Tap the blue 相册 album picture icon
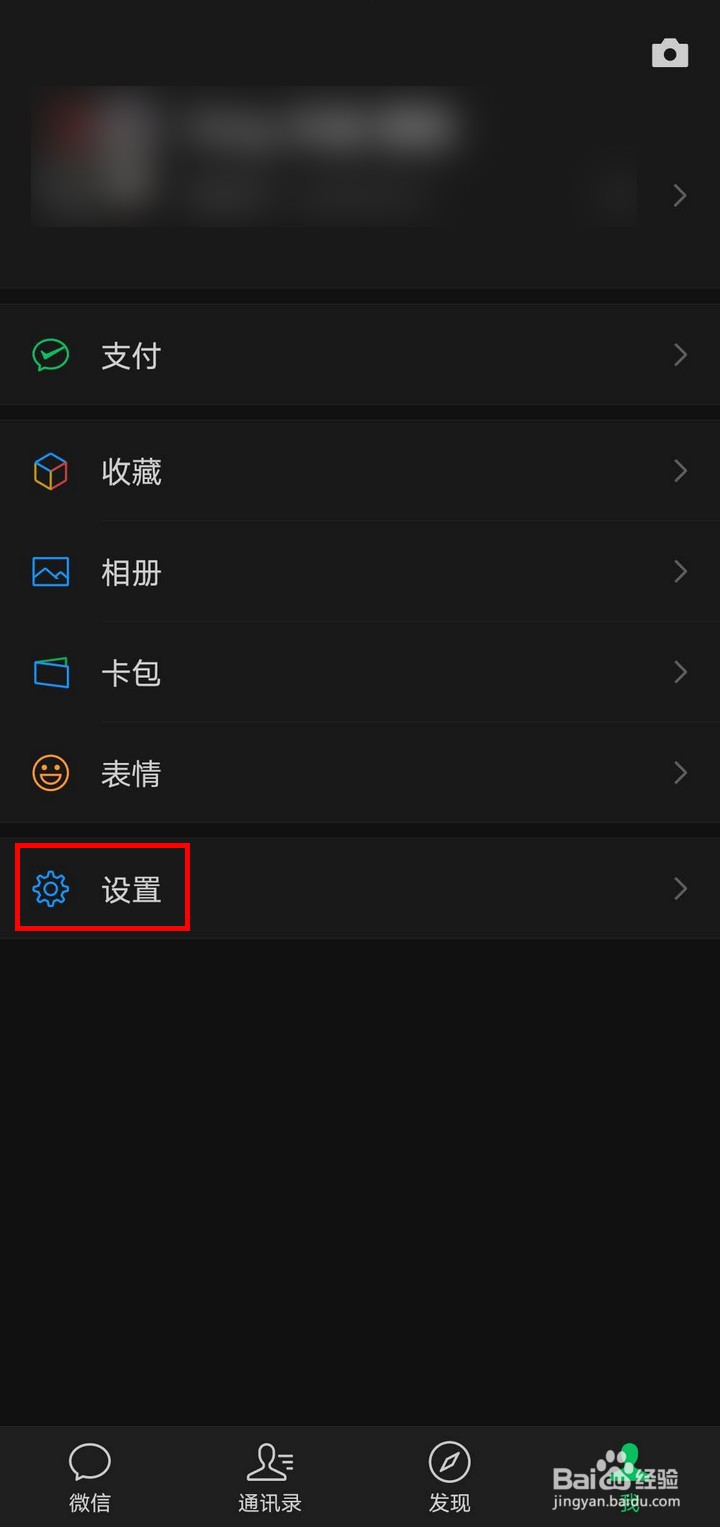720x1527 pixels. point(50,571)
